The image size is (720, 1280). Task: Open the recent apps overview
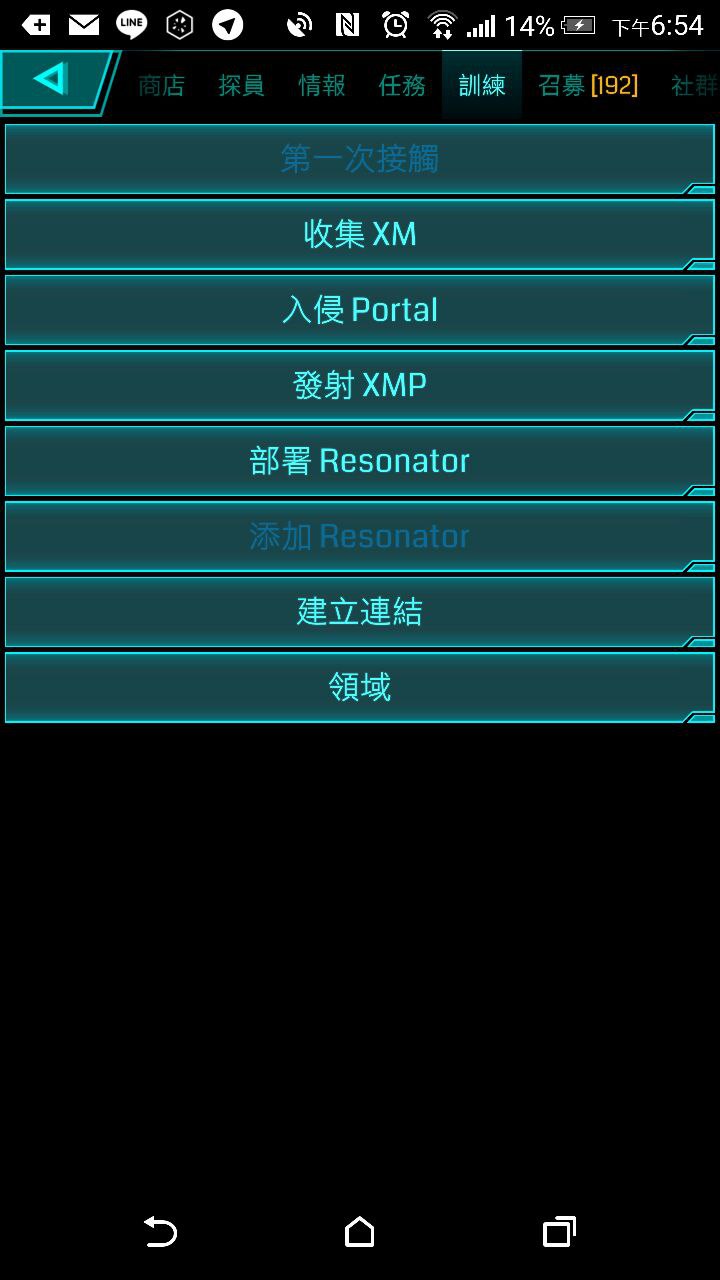coord(559,1232)
